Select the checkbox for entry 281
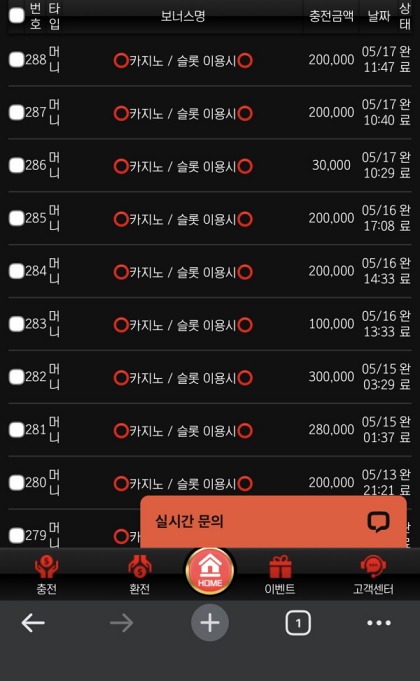This screenshot has width=420, height=681. point(17,430)
